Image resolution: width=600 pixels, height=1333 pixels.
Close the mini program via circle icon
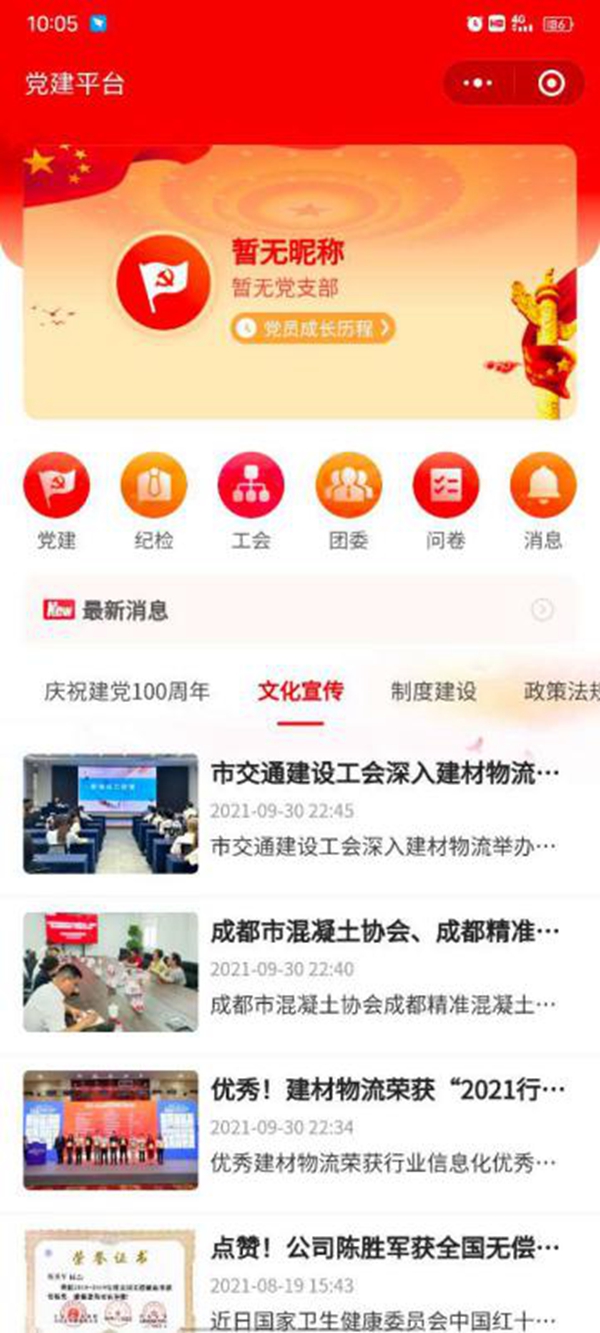551,83
